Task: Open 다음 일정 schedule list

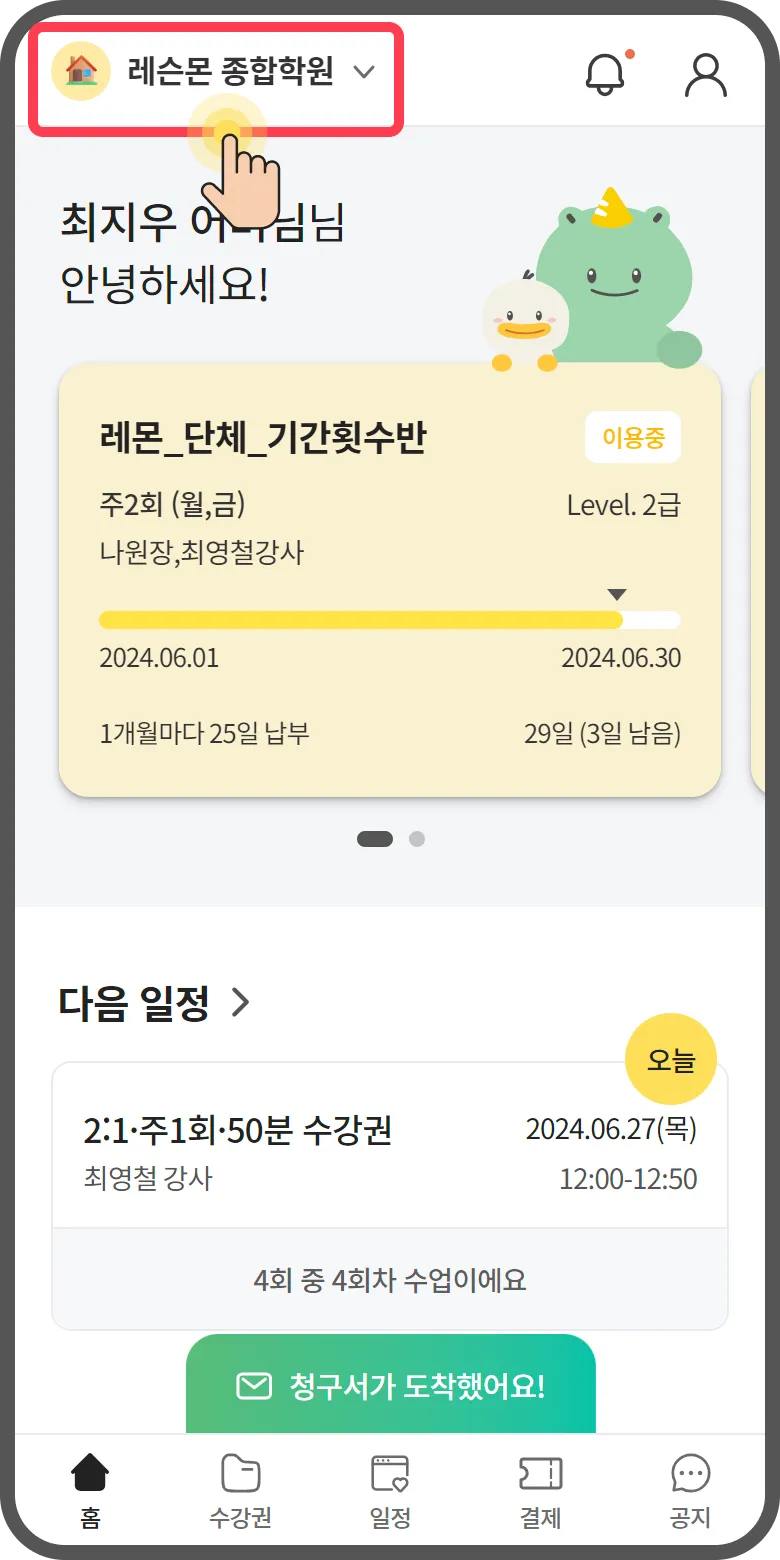Action: [x=155, y=1002]
